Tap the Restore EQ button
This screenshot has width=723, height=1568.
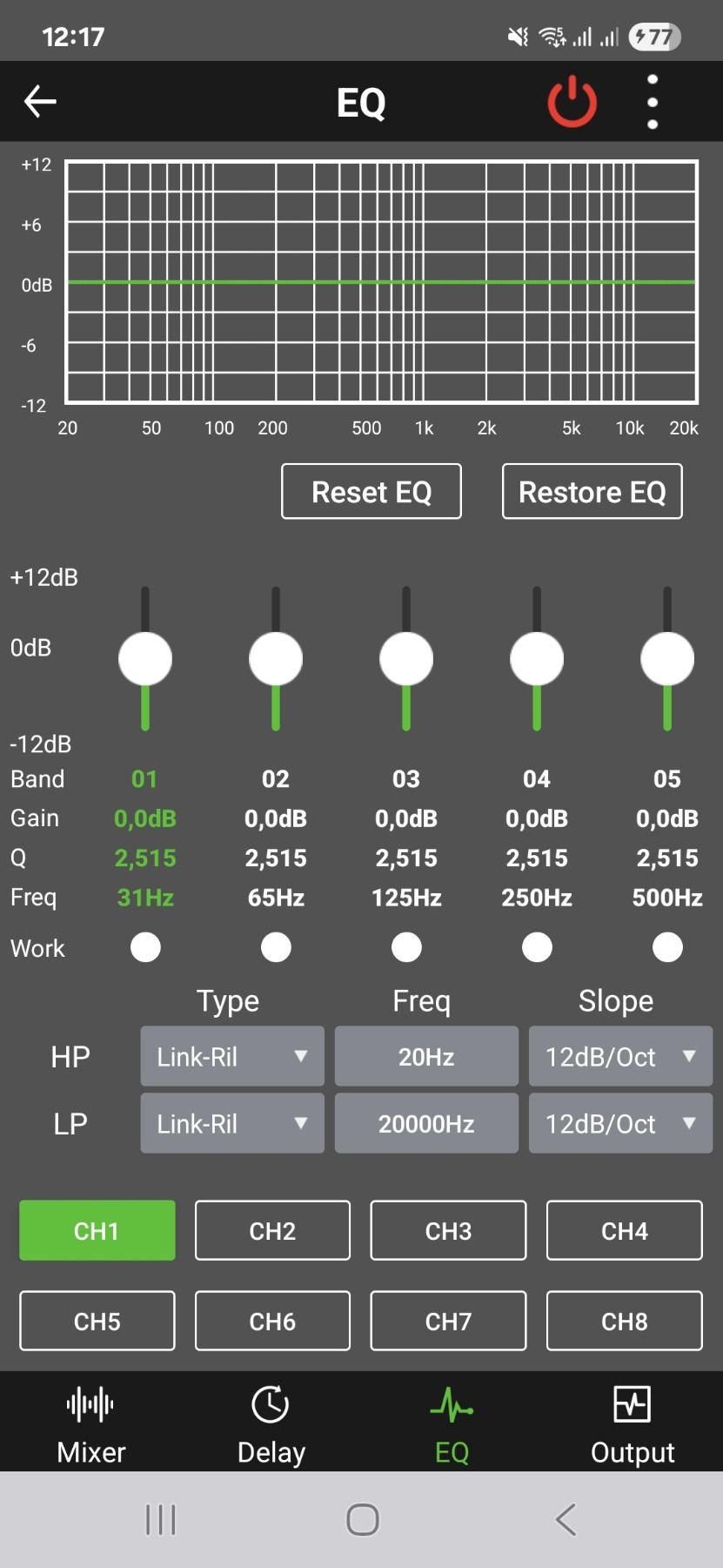coord(592,492)
